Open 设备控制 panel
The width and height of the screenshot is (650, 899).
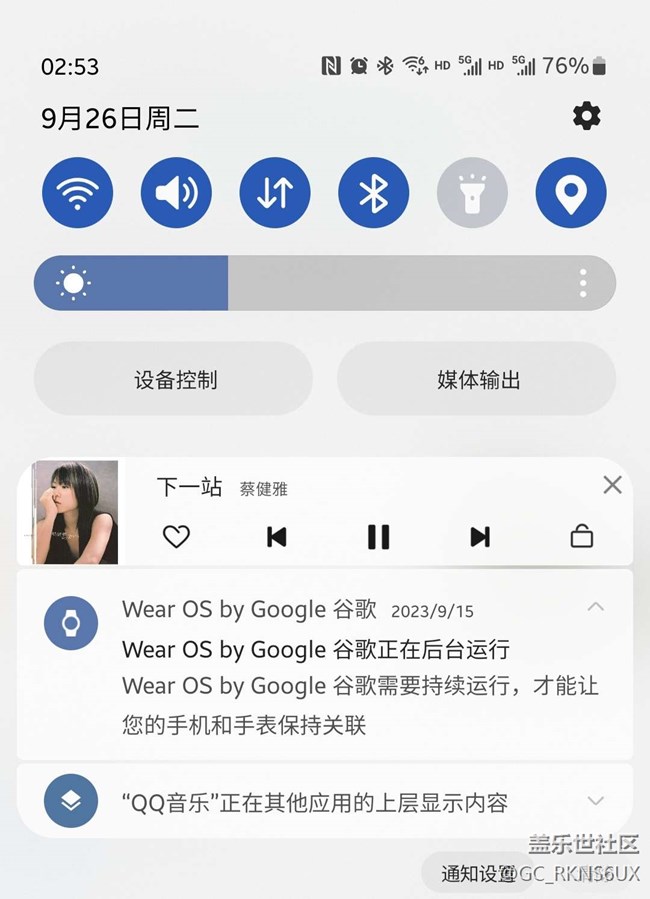click(174, 380)
